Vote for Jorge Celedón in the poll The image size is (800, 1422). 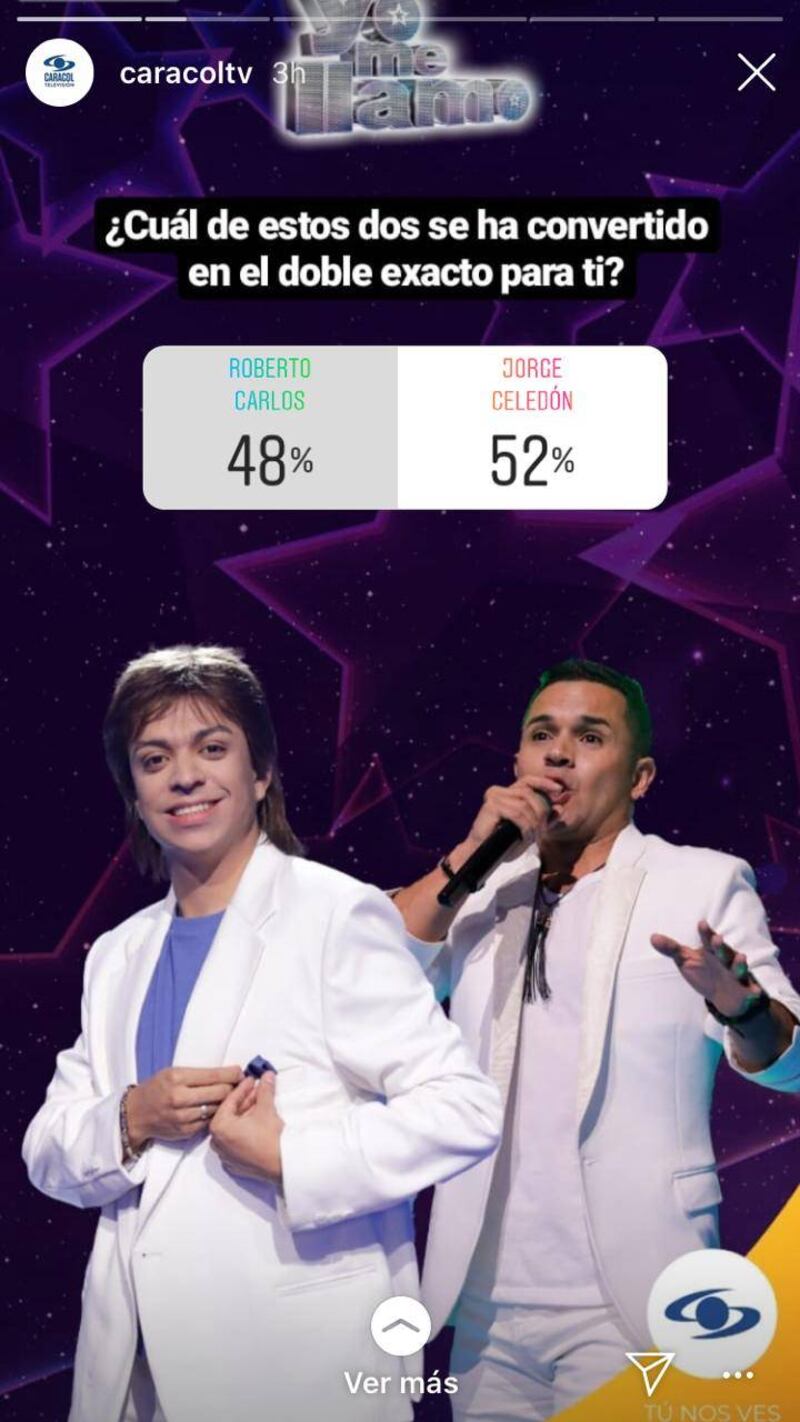(x=532, y=427)
